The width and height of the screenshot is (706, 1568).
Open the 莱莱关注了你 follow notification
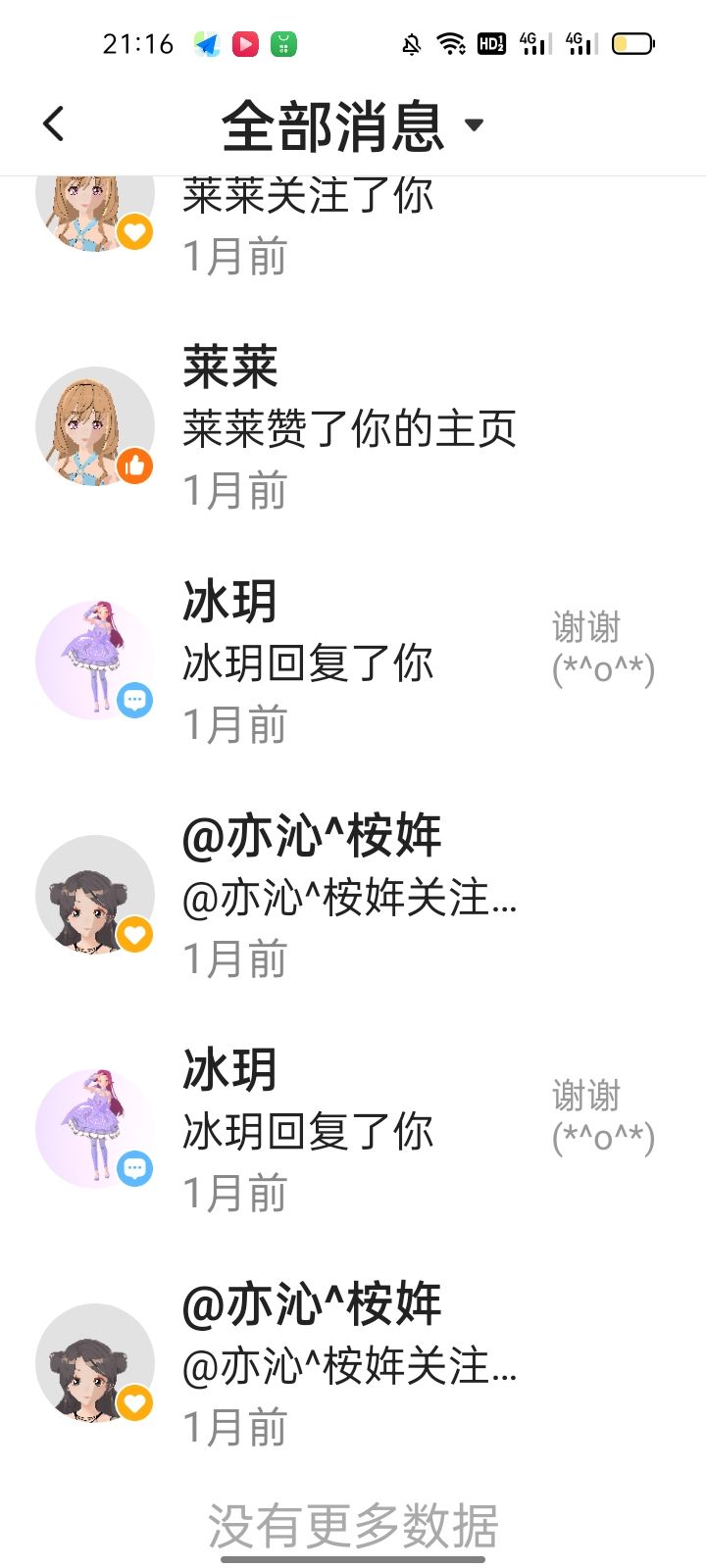(x=353, y=227)
